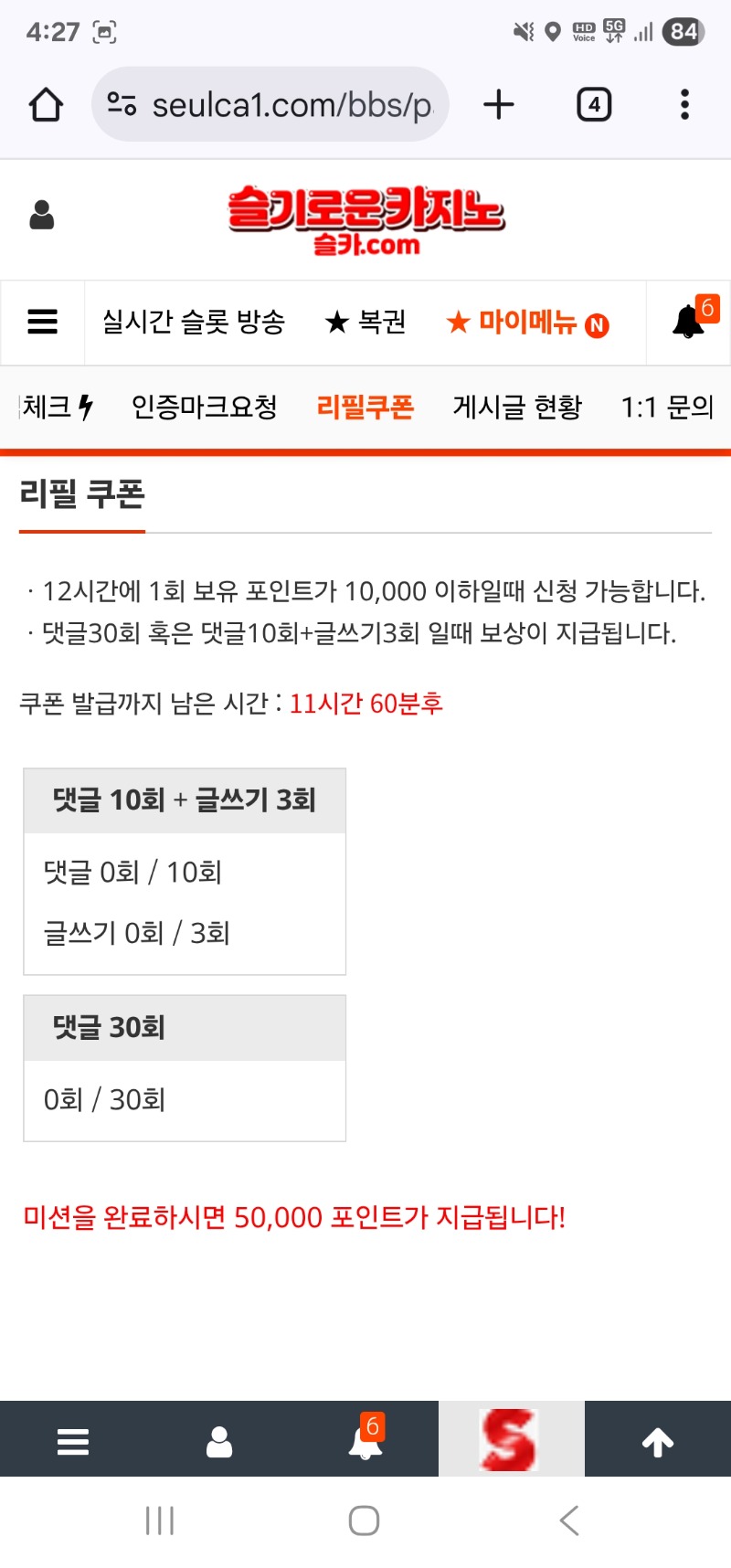
Task: Select the 리필쿠폰 tab
Action: 365,407
